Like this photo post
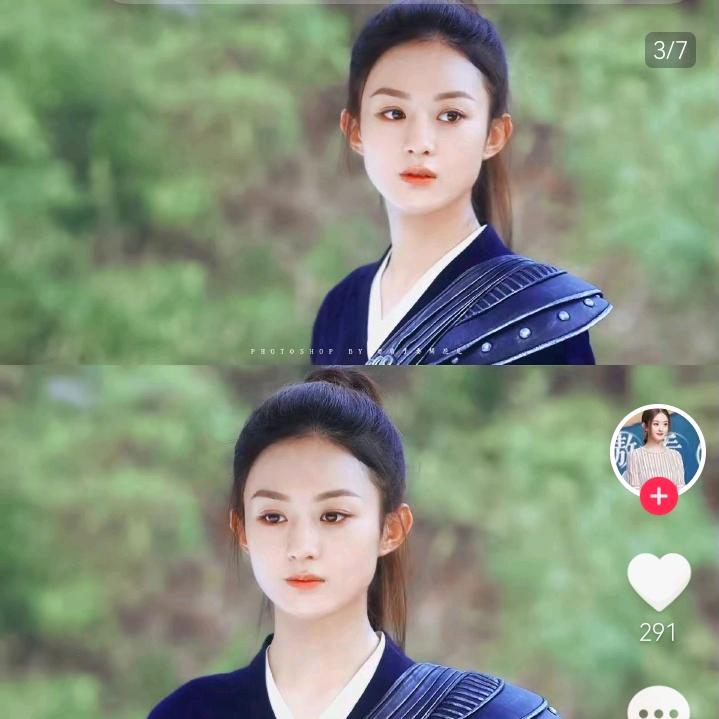Screen dimensions: 719x719 (659, 581)
